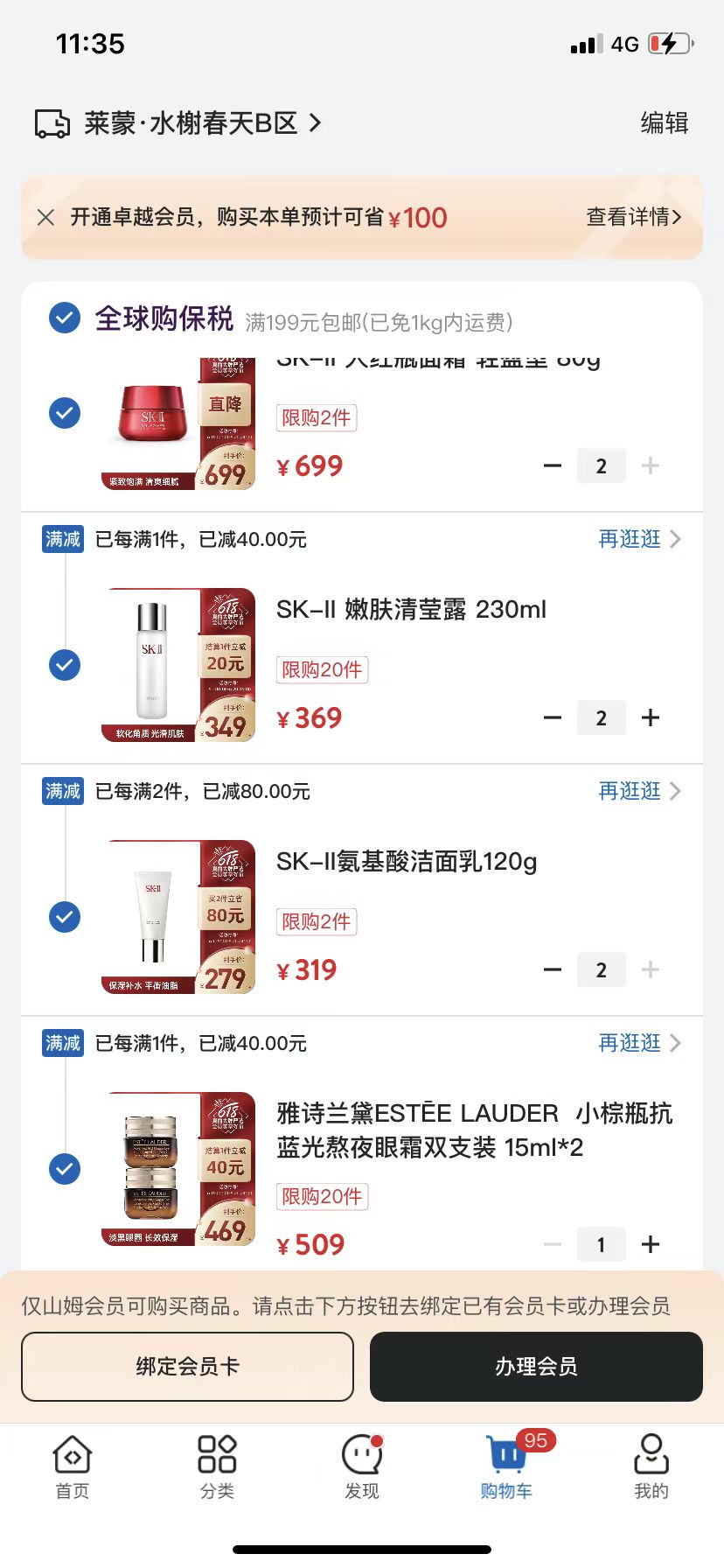Decrease quantity of SK-II氨基酸洁面乳
The height and width of the screenshot is (1568, 724).
pos(553,970)
